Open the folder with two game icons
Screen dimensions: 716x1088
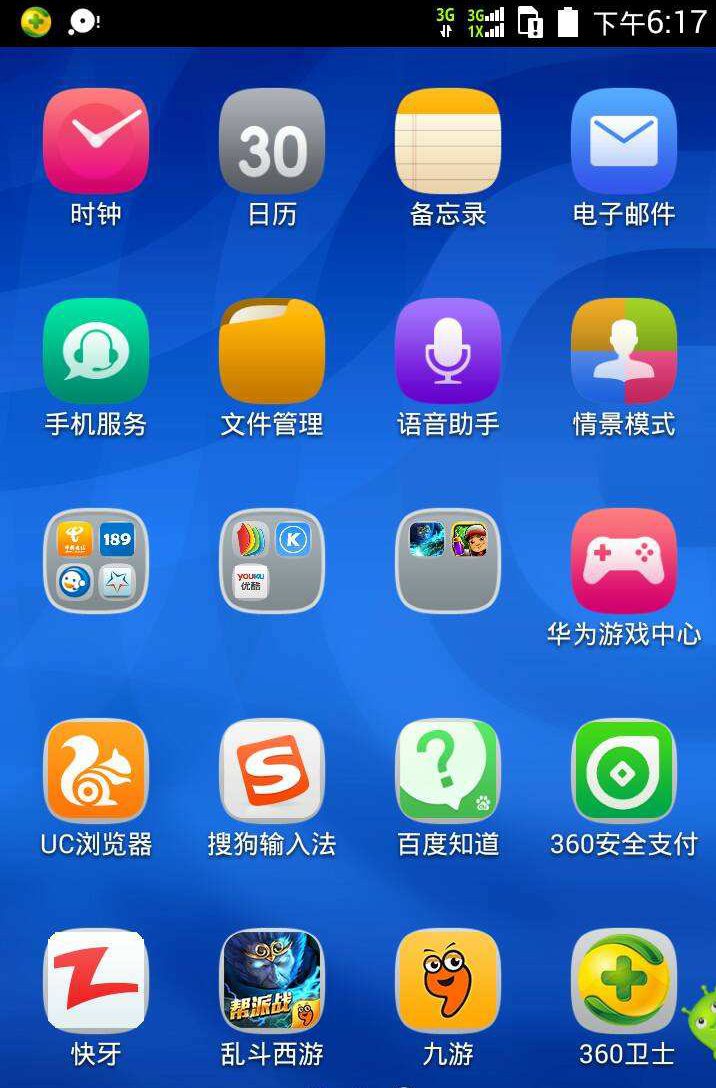tap(448, 560)
